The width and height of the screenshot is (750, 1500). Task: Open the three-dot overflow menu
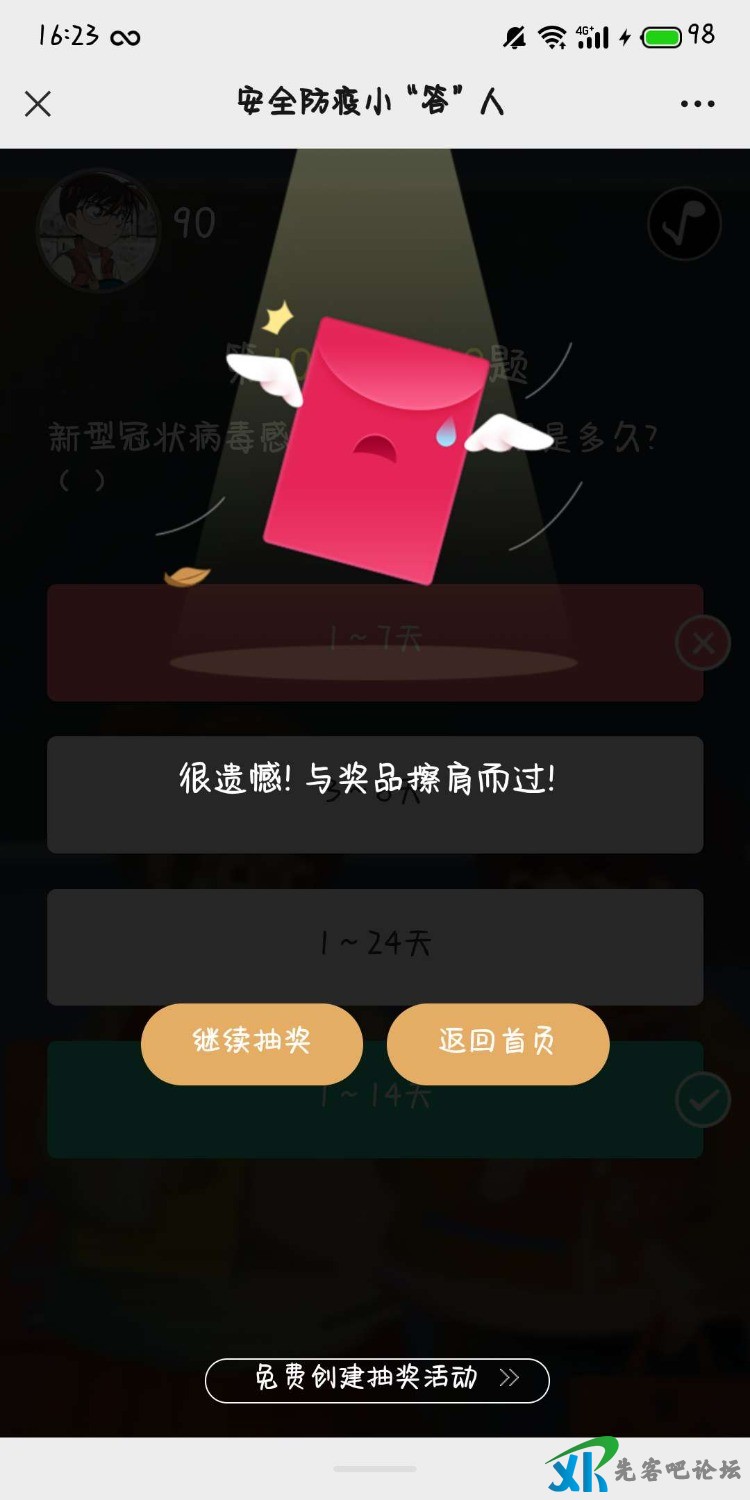click(697, 104)
